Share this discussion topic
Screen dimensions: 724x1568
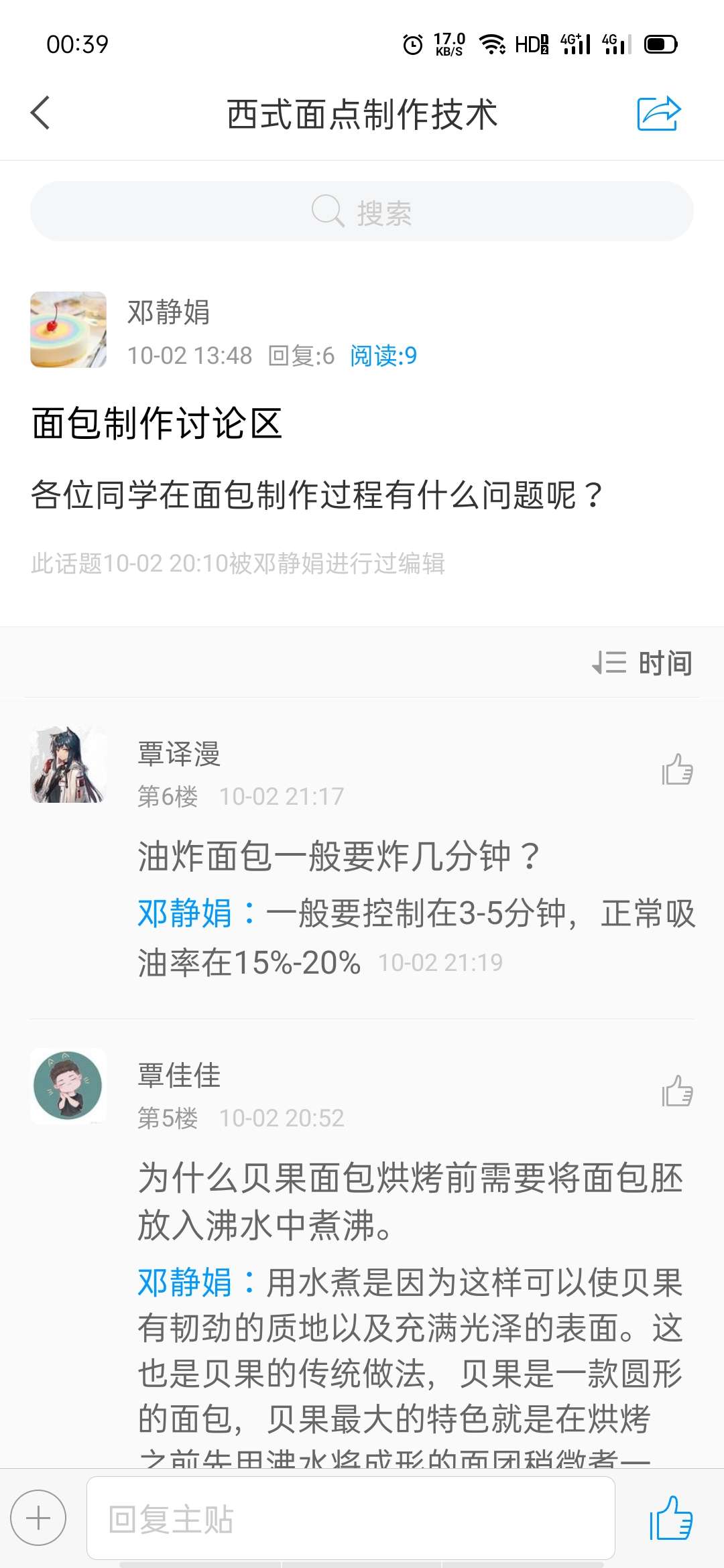click(x=658, y=113)
